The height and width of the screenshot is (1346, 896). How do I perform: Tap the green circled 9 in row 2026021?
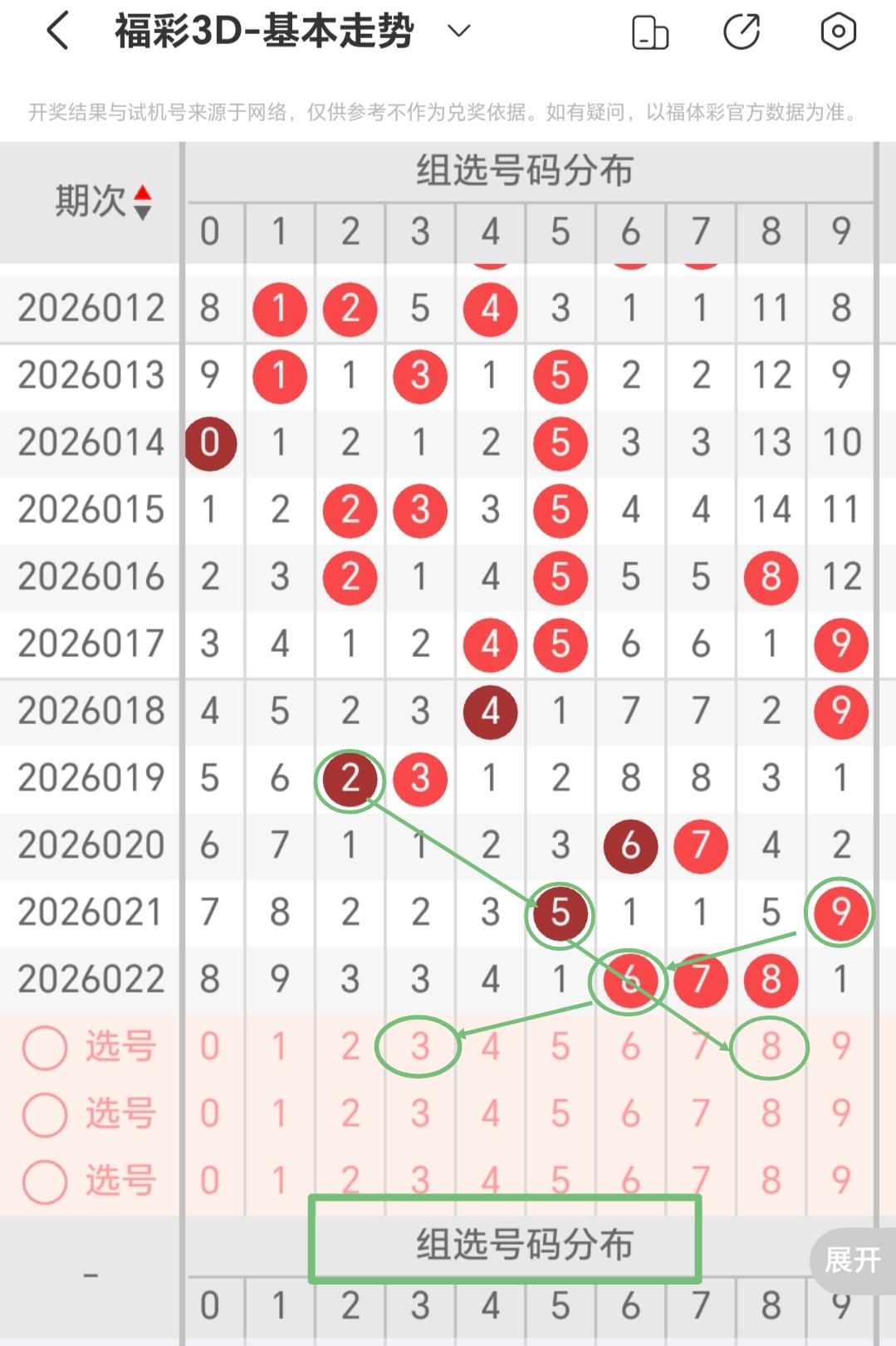click(840, 913)
